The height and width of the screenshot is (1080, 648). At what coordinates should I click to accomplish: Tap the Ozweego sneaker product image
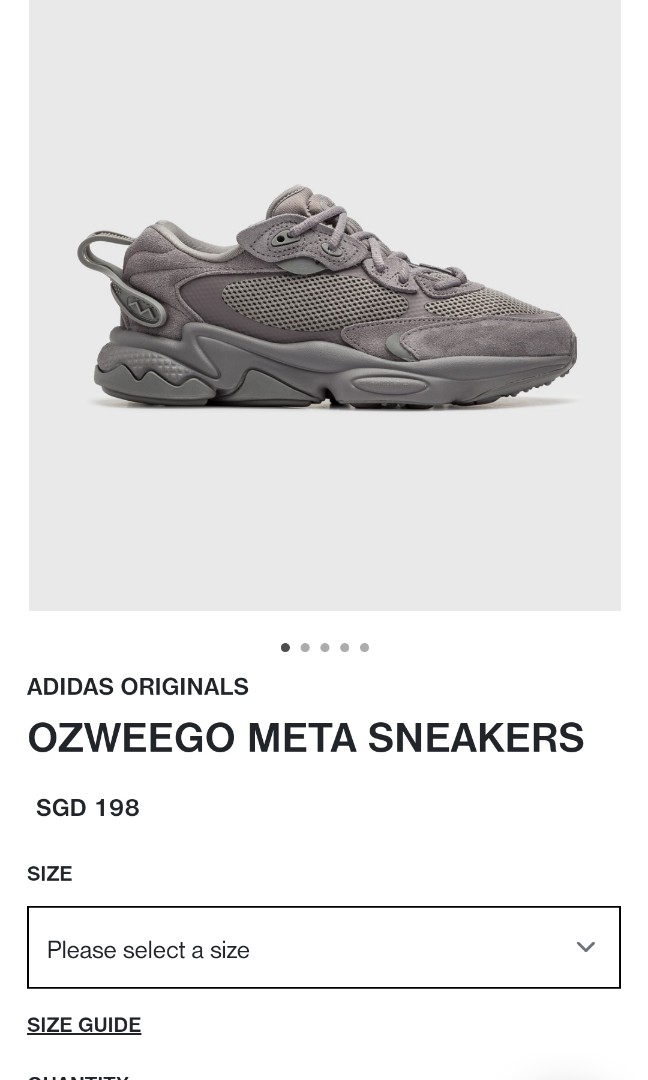coord(325,300)
